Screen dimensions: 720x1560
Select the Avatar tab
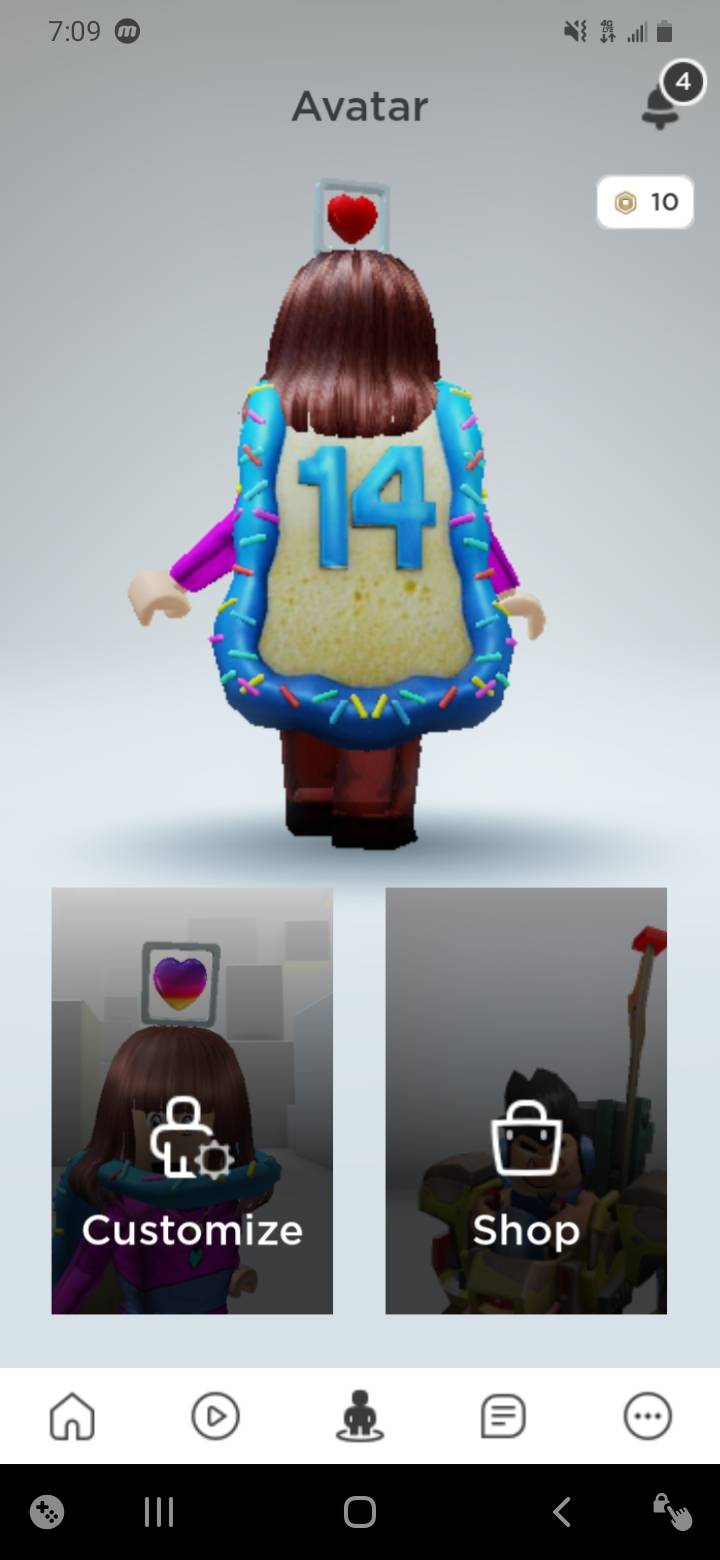[360, 1416]
